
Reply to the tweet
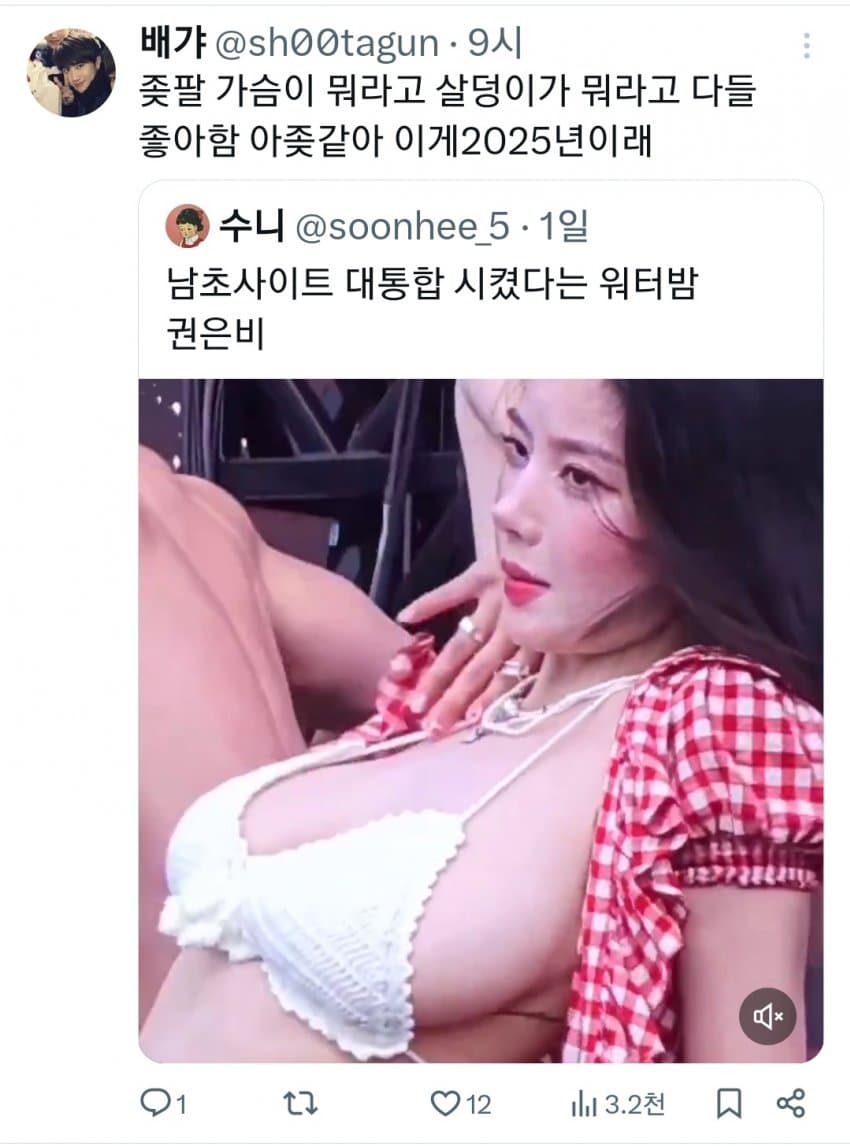[155, 1103]
